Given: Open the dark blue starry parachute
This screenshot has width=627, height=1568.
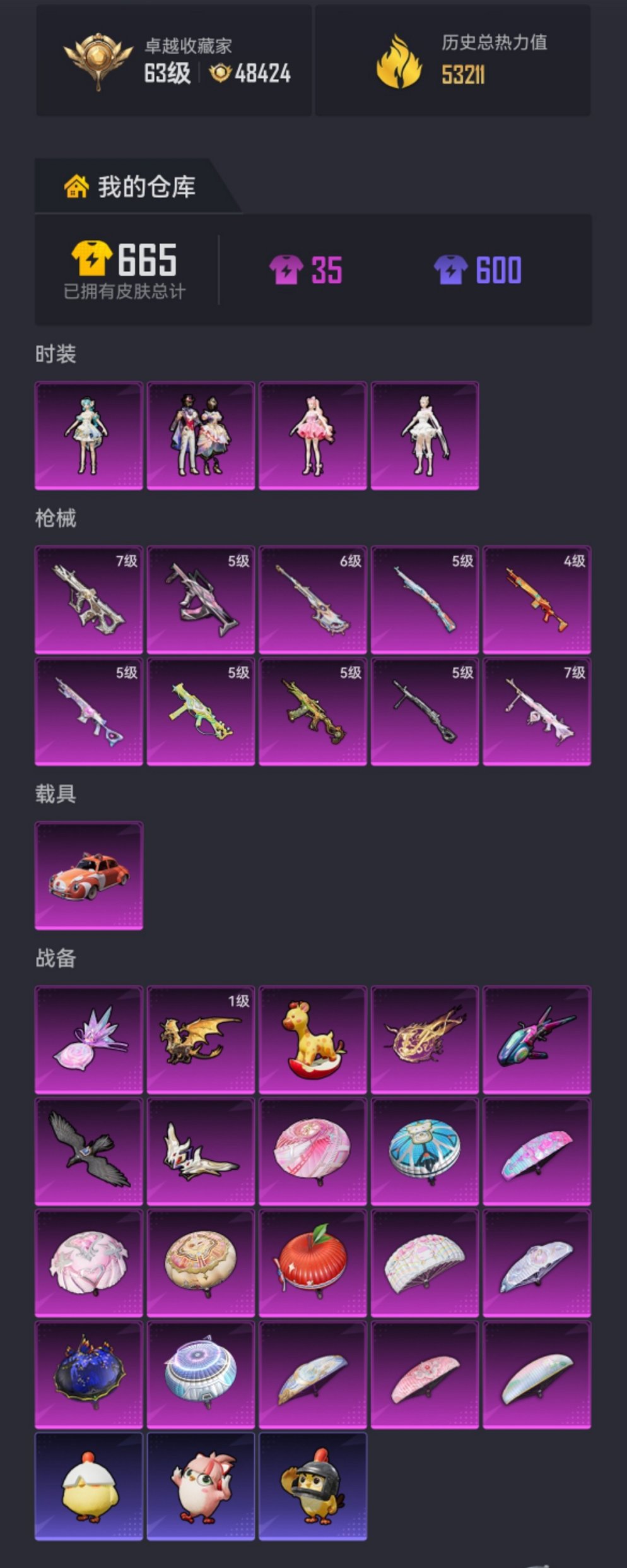Looking at the screenshot, I should click(x=88, y=1375).
